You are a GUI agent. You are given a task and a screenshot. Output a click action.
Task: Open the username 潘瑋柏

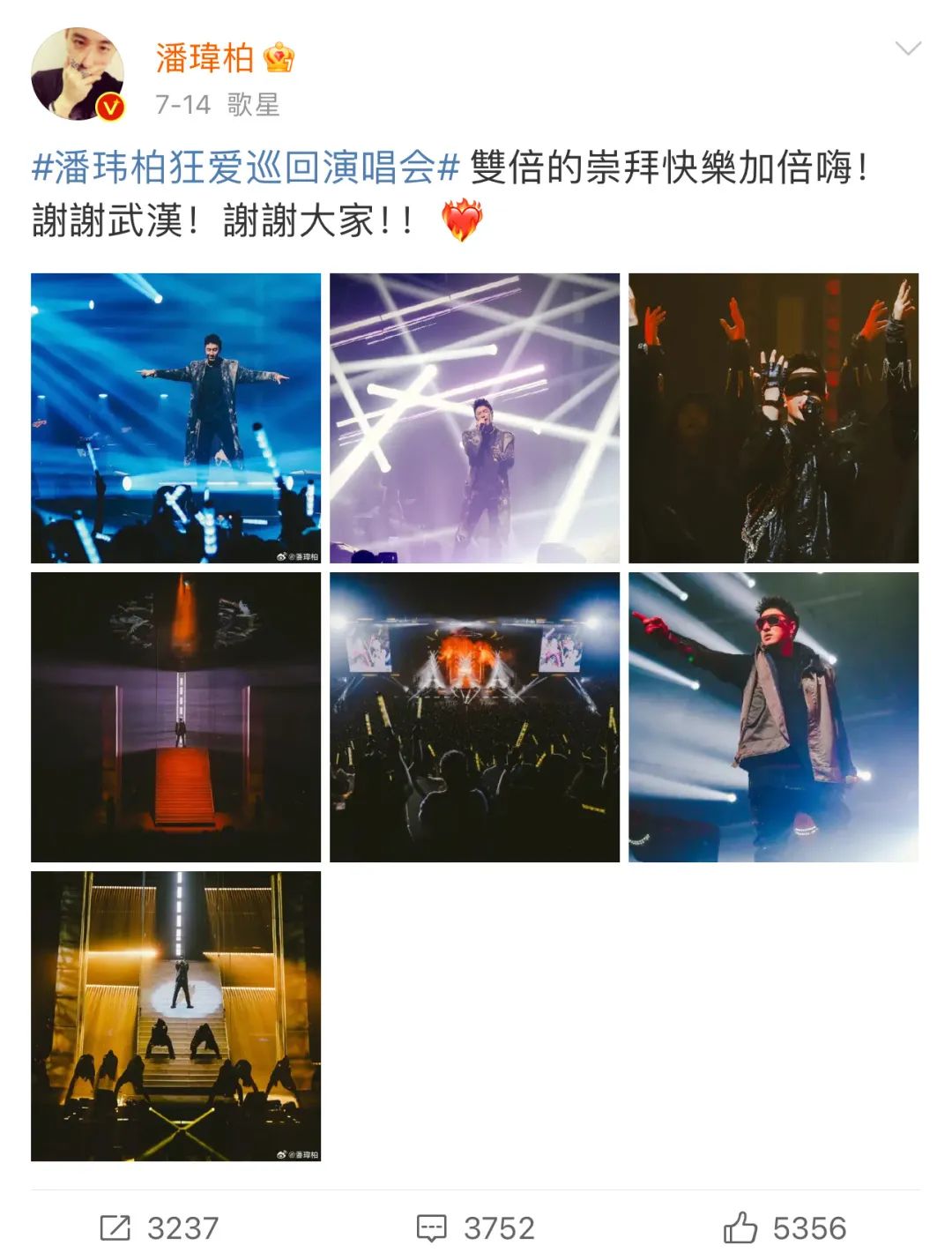[x=205, y=58]
